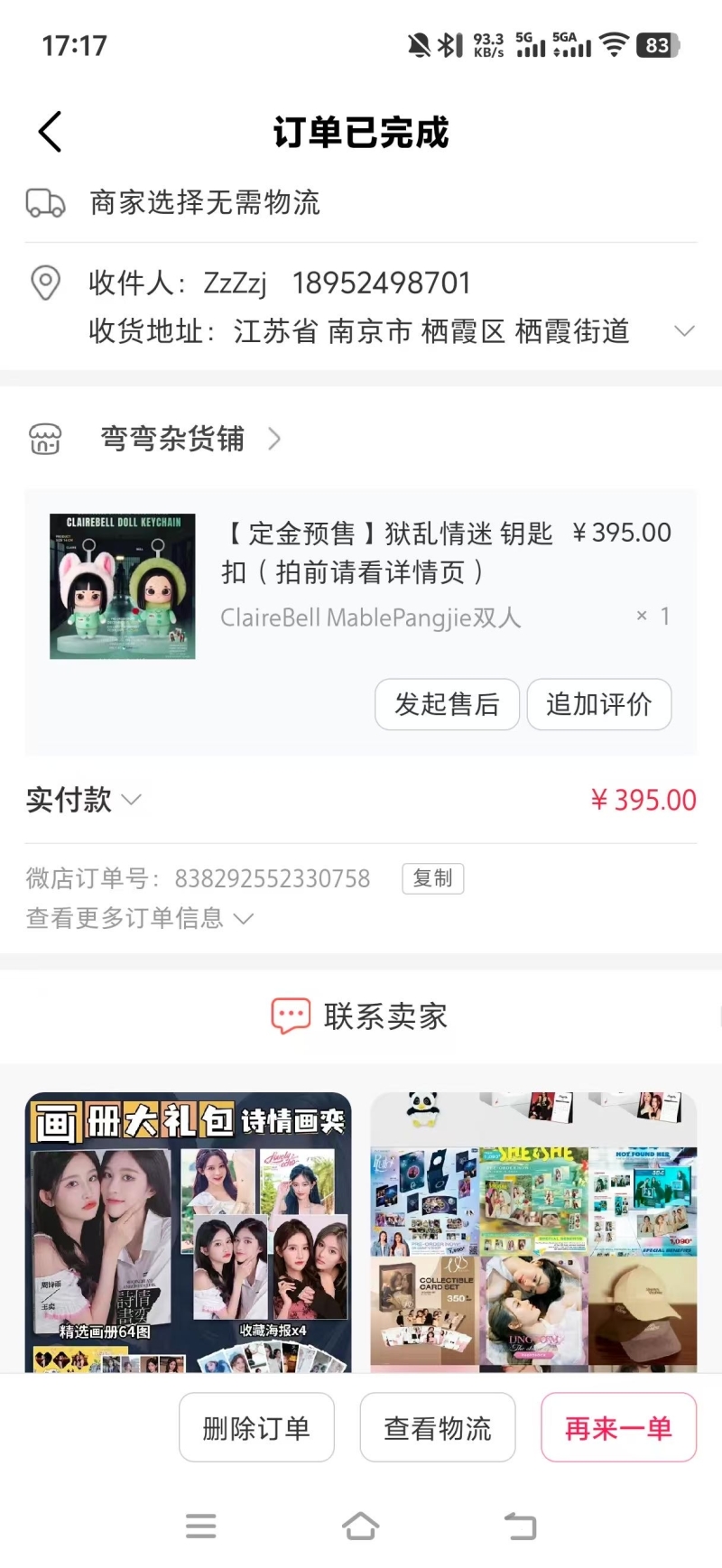The image size is (722, 1568).
Task: Copy the order number with 复制
Action: pyautogui.click(x=432, y=878)
